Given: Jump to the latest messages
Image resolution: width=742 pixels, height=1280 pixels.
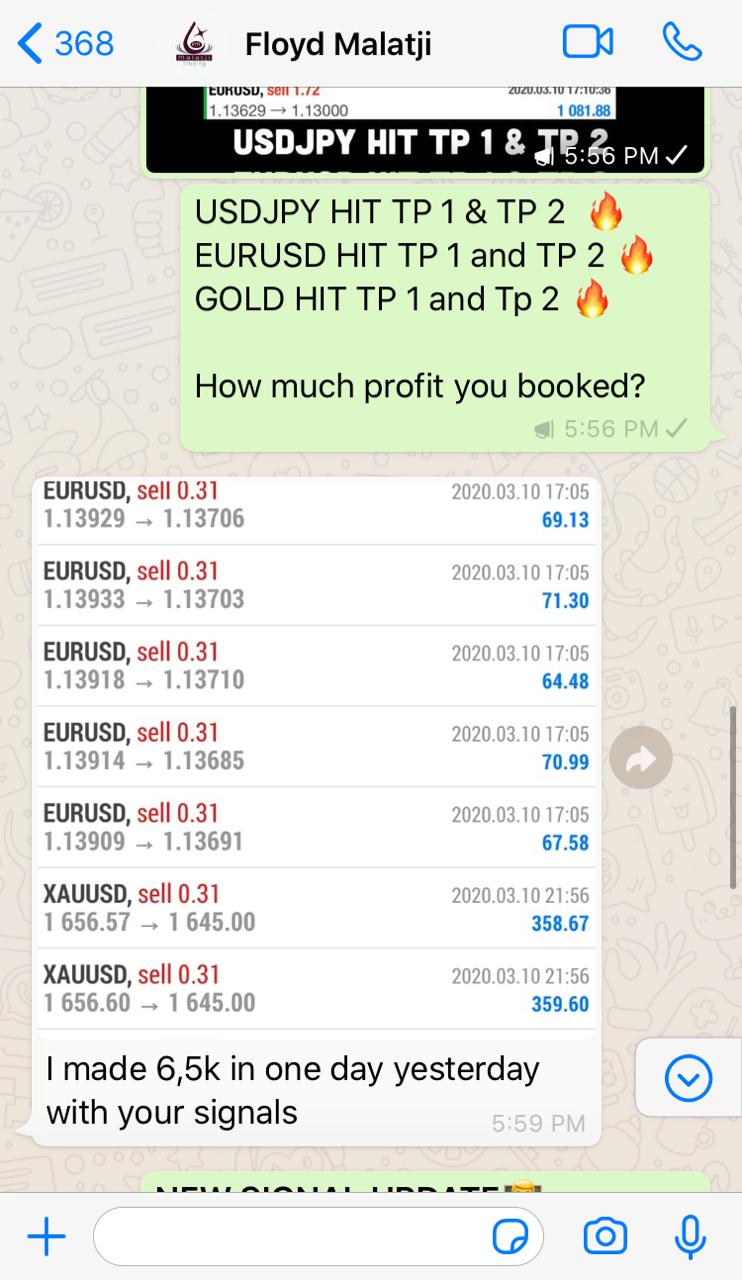Looking at the screenshot, I should tap(688, 1079).
